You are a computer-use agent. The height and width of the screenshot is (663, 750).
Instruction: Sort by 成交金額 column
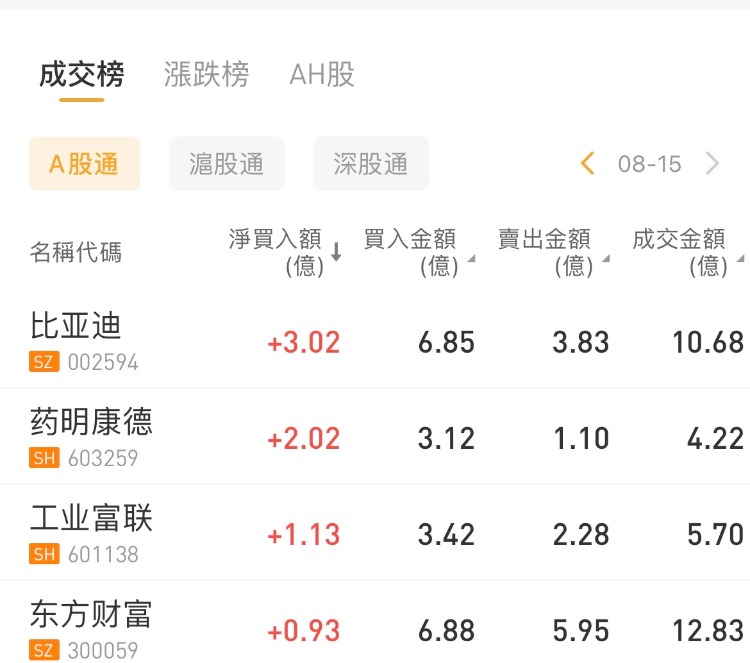[x=686, y=252]
